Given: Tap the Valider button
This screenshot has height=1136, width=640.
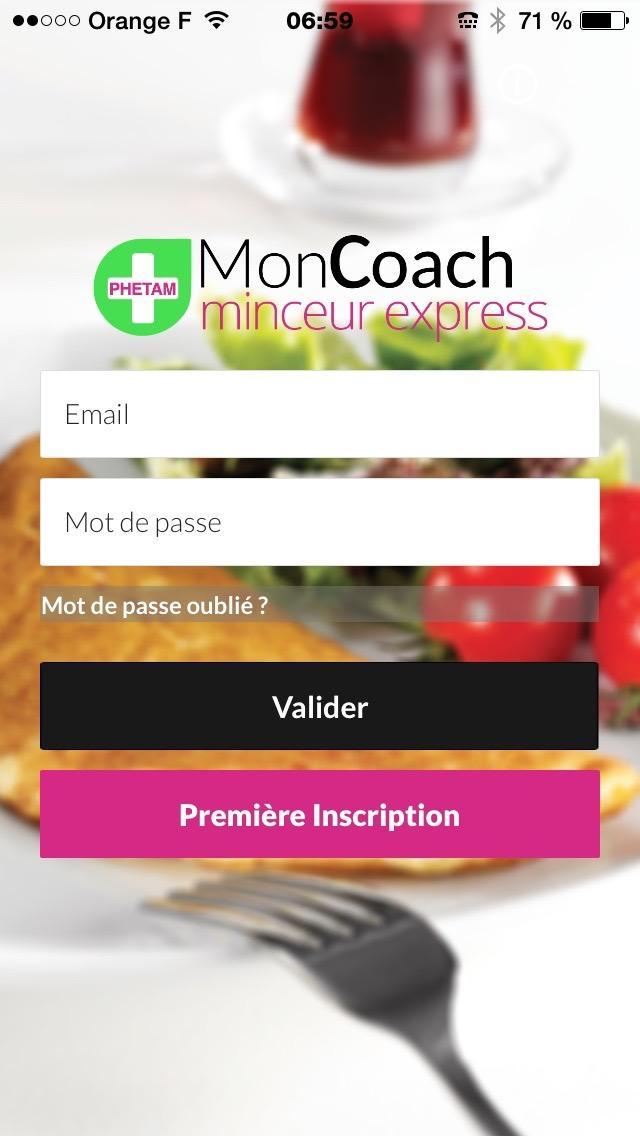Looking at the screenshot, I should pos(320,707).
